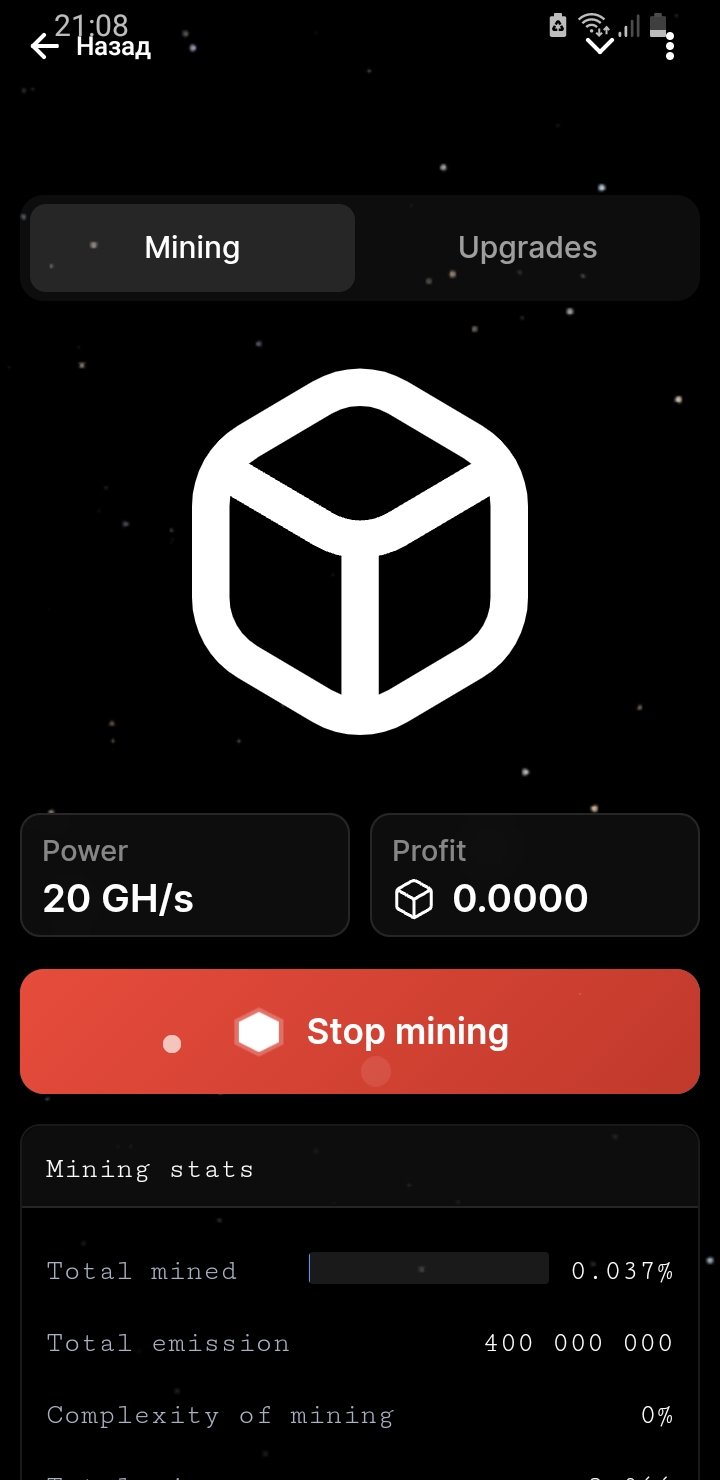
Task: Switch to the Upgrades tab
Action: point(527,248)
